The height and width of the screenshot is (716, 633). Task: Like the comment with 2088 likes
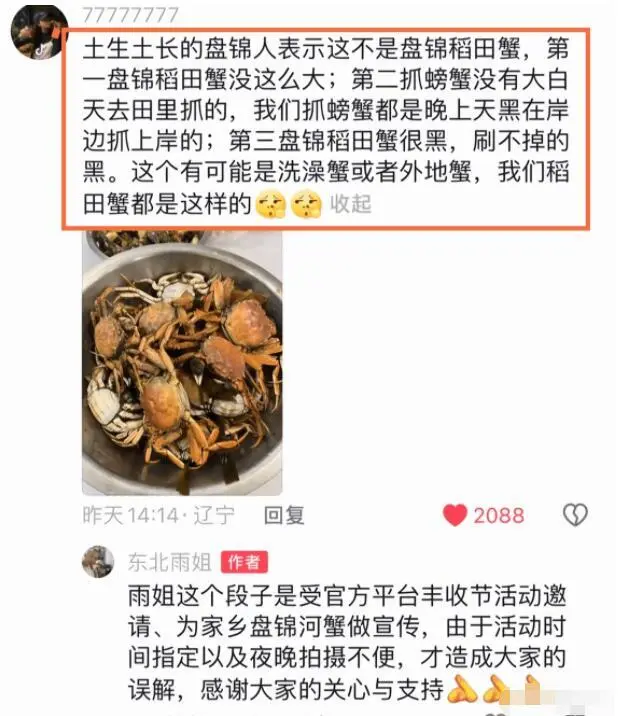[456, 515]
